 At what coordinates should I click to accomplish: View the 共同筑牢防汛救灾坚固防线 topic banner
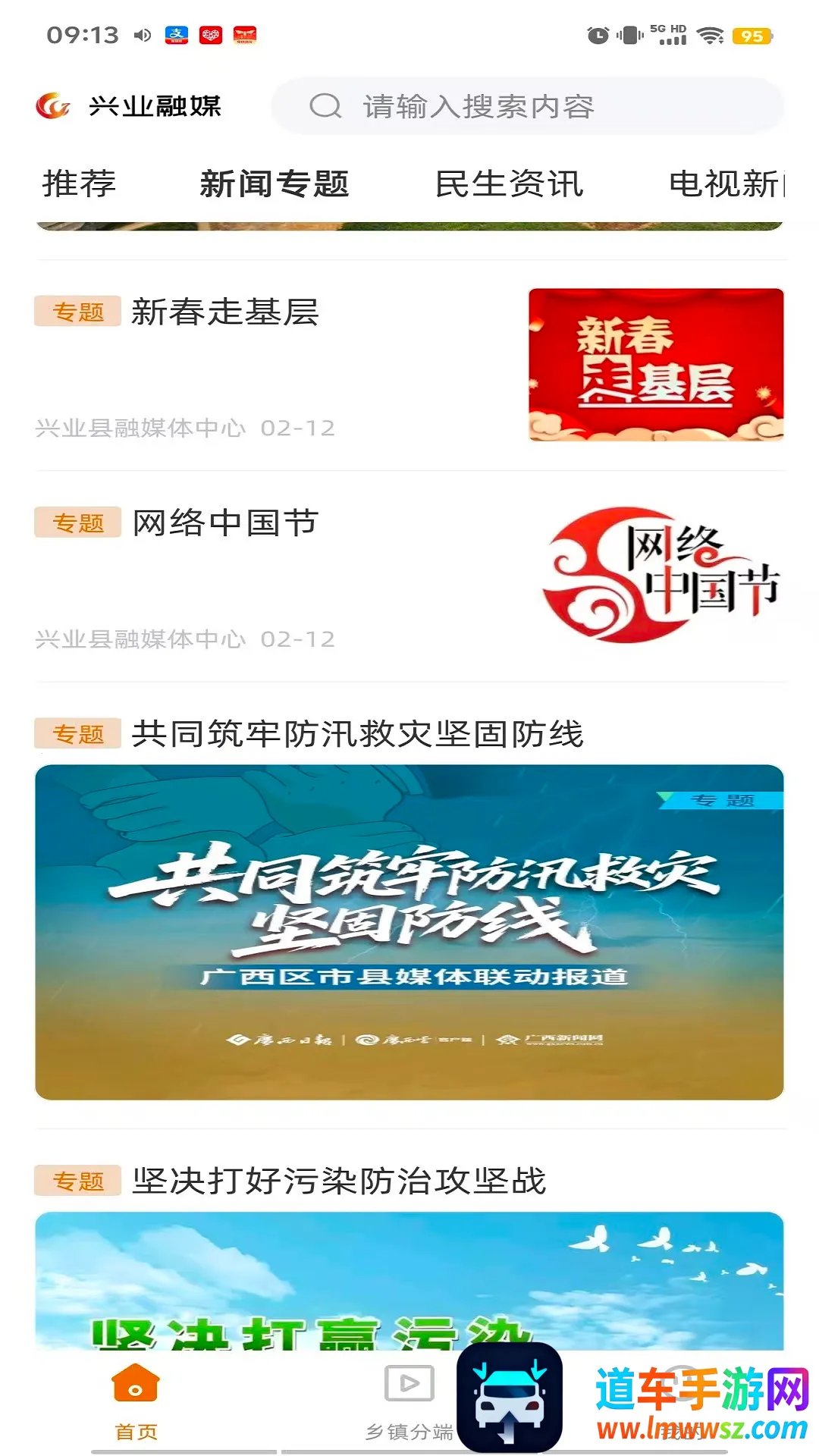[409, 931]
